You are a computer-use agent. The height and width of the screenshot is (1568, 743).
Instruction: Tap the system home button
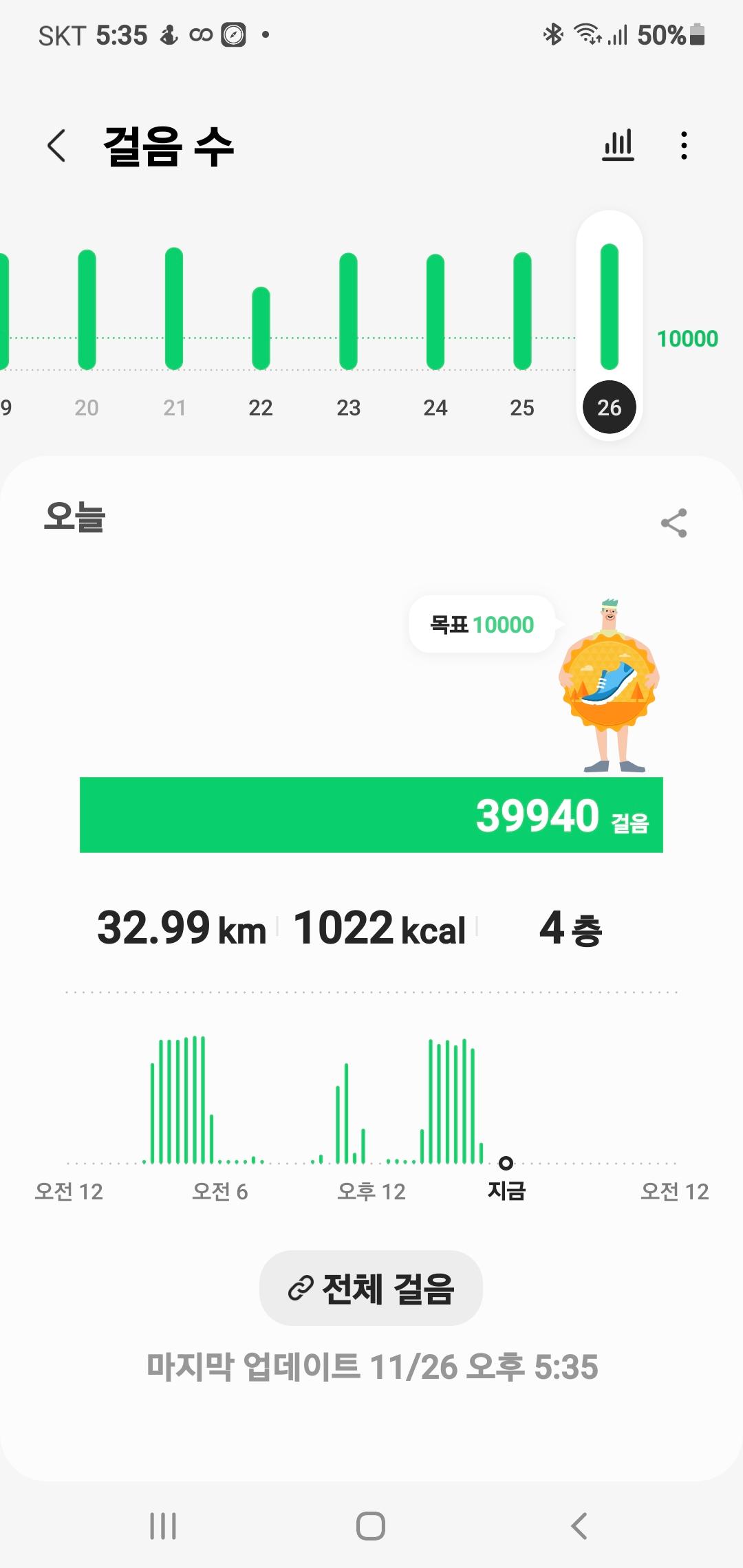point(371,1526)
